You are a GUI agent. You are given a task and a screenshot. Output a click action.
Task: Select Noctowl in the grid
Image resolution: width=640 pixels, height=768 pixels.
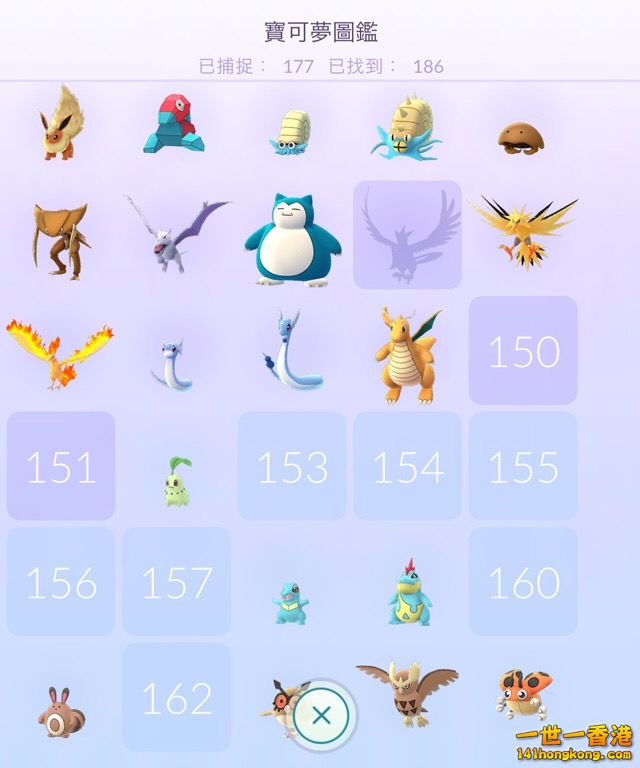[x=406, y=692]
